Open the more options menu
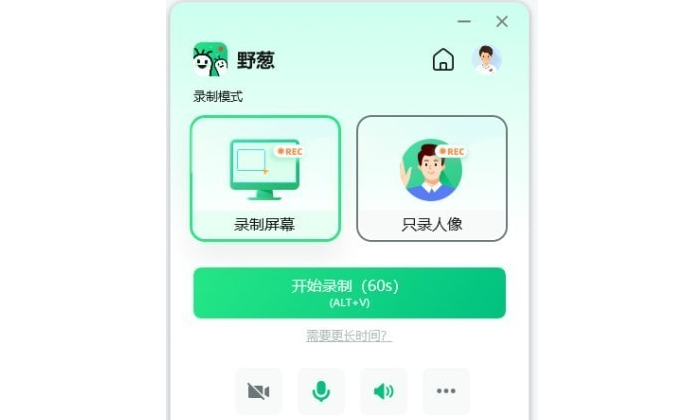681x420 pixels. click(446, 391)
